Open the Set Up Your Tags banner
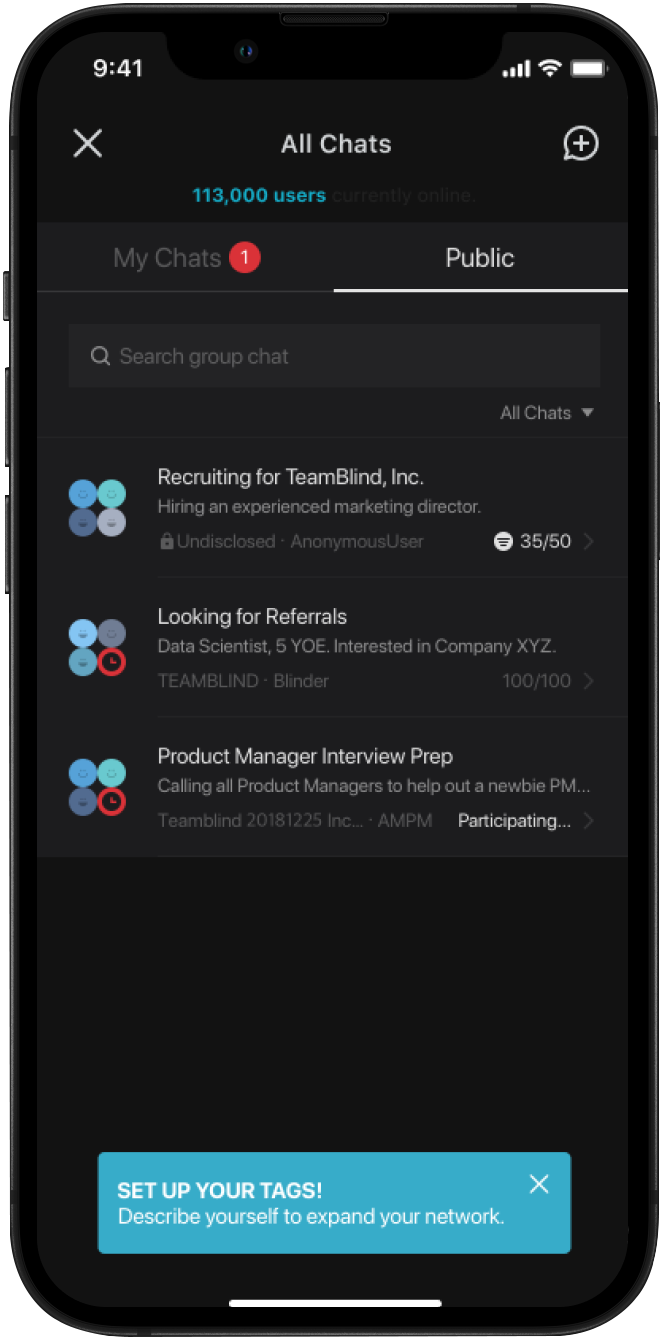Image resolution: width=660 pixels, height=1340 pixels. 310,1203
